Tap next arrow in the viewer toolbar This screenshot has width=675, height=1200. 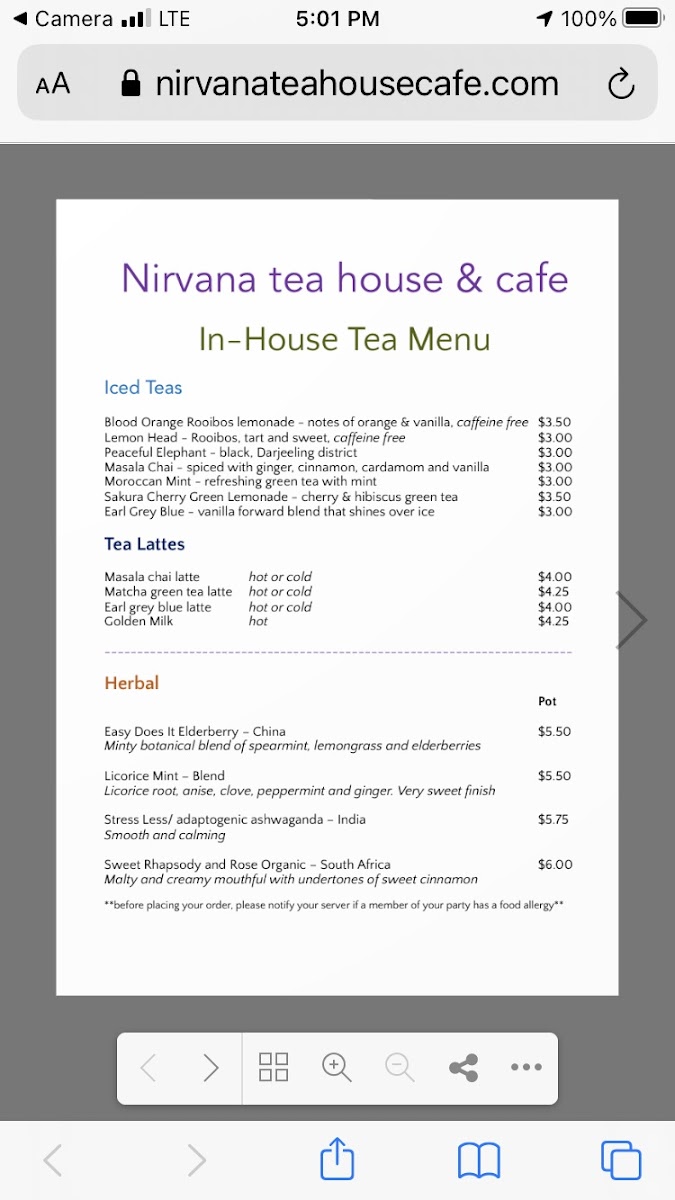[210, 1068]
